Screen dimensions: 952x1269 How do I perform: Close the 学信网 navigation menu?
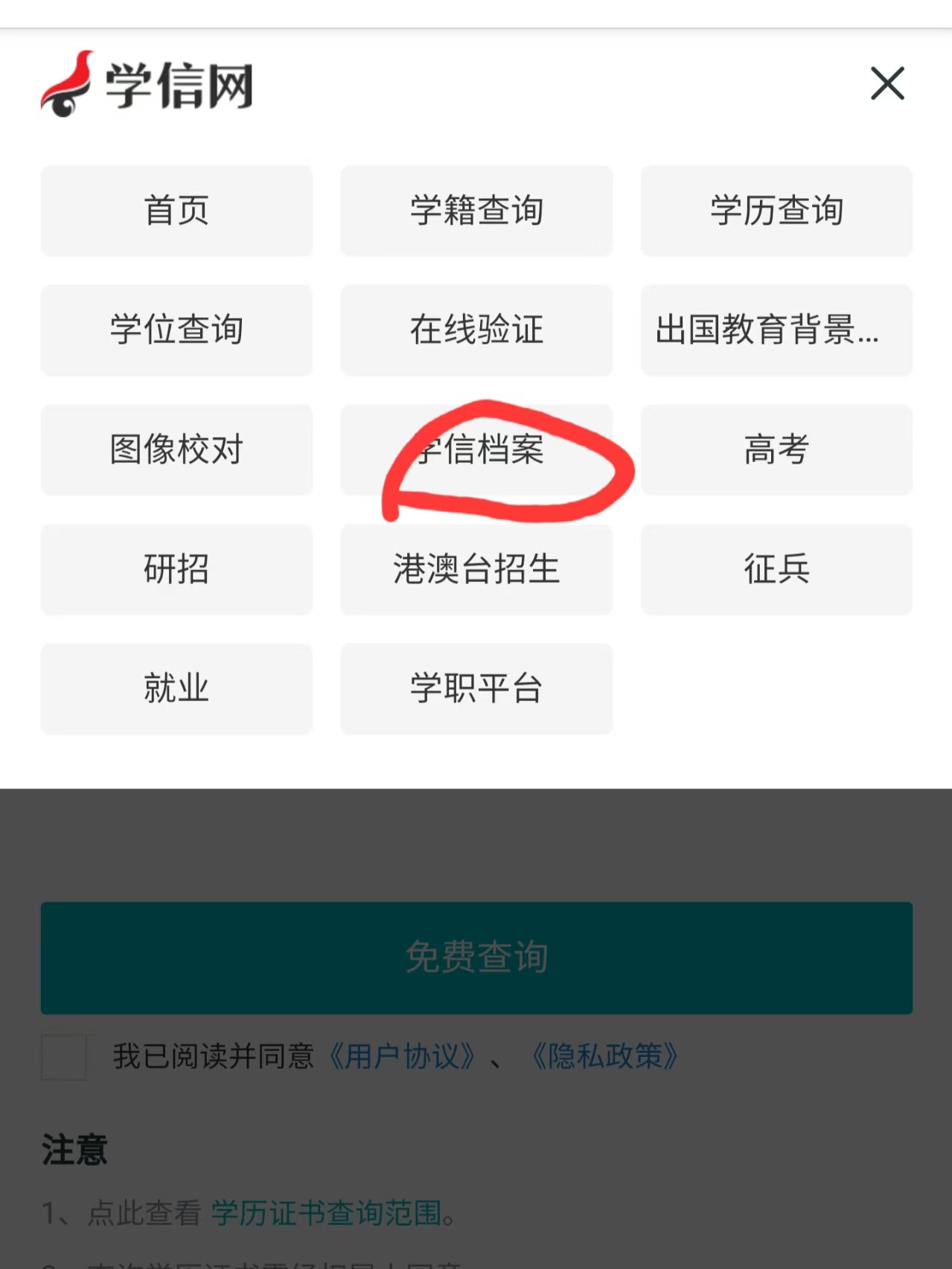887,83
